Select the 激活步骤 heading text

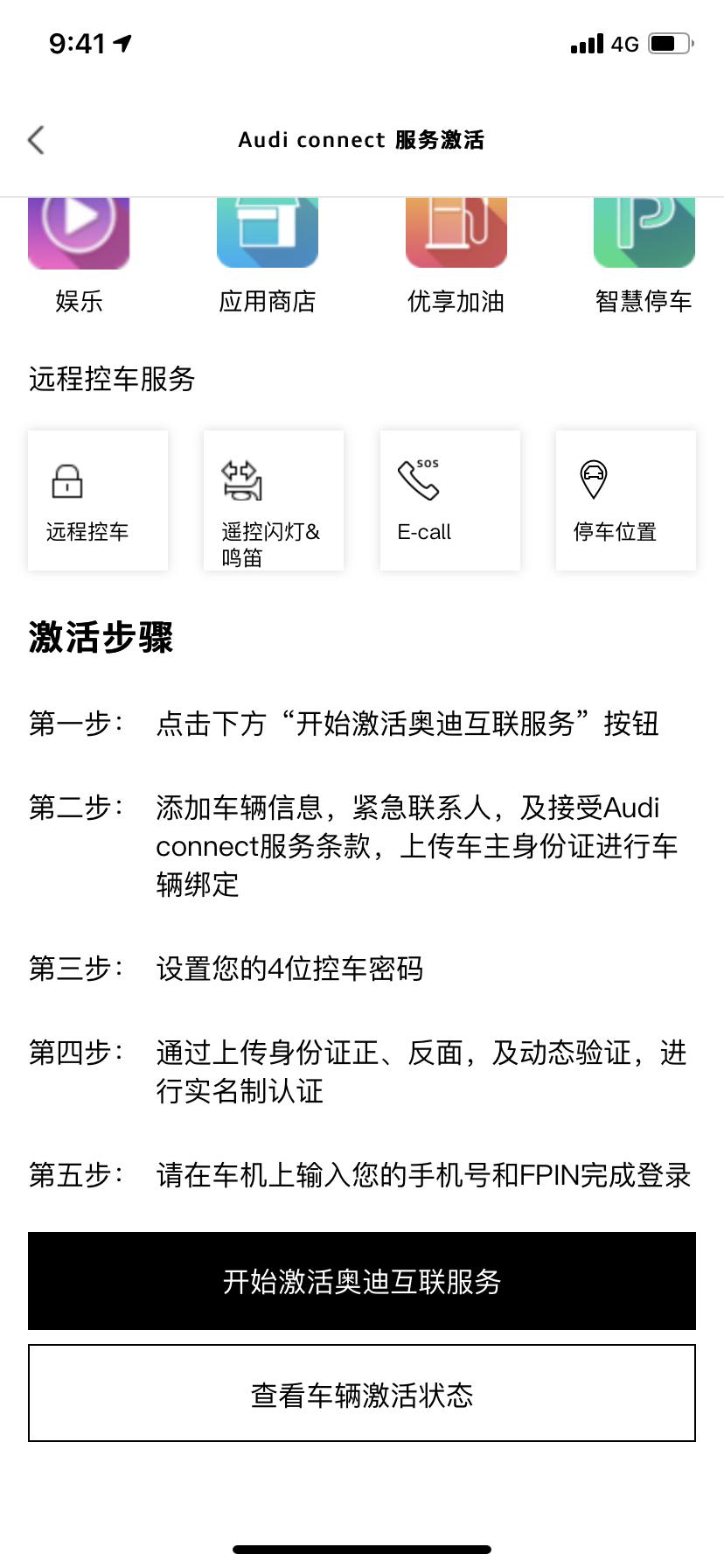point(99,639)
